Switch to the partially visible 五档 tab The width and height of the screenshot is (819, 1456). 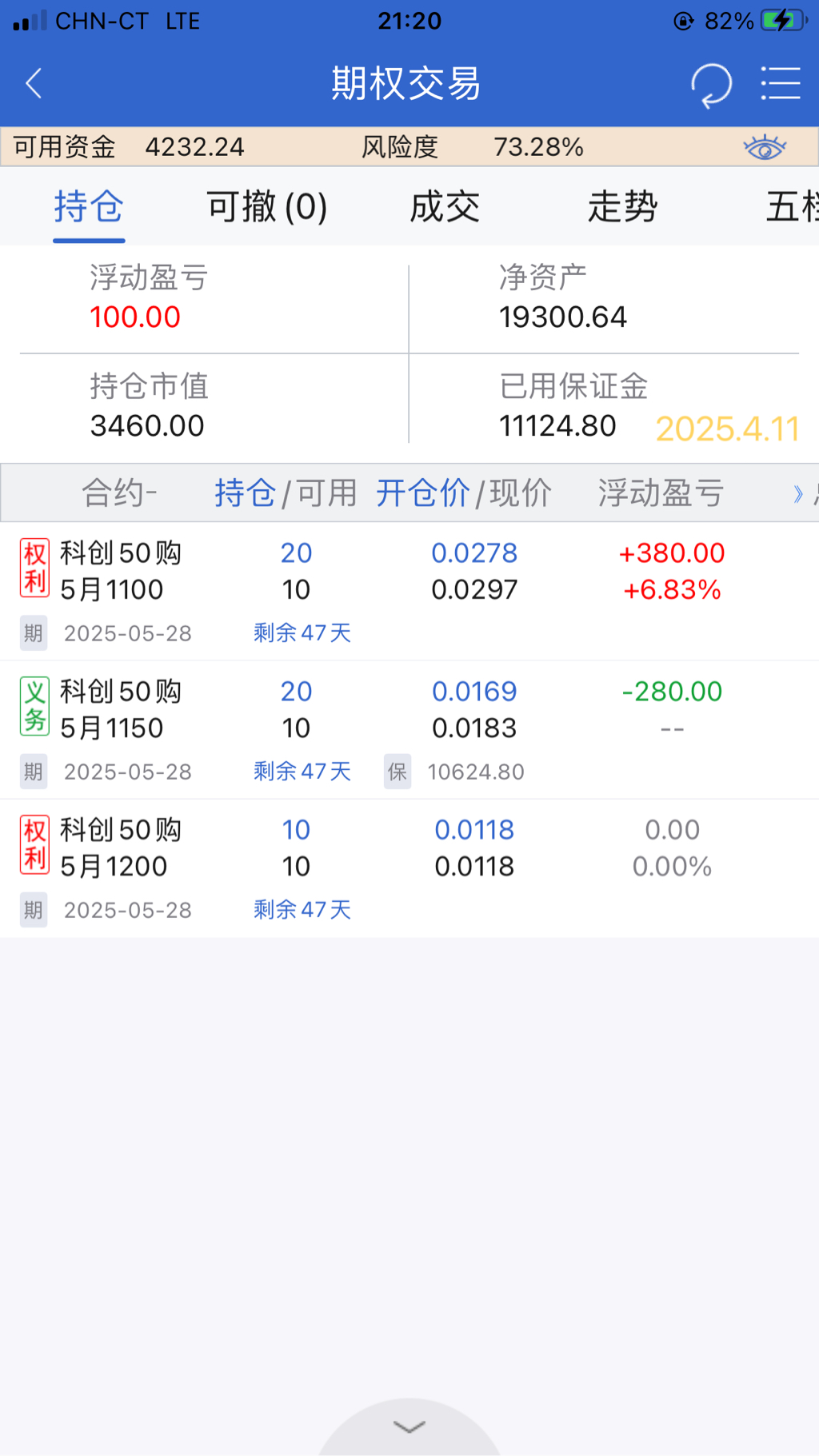792,207
